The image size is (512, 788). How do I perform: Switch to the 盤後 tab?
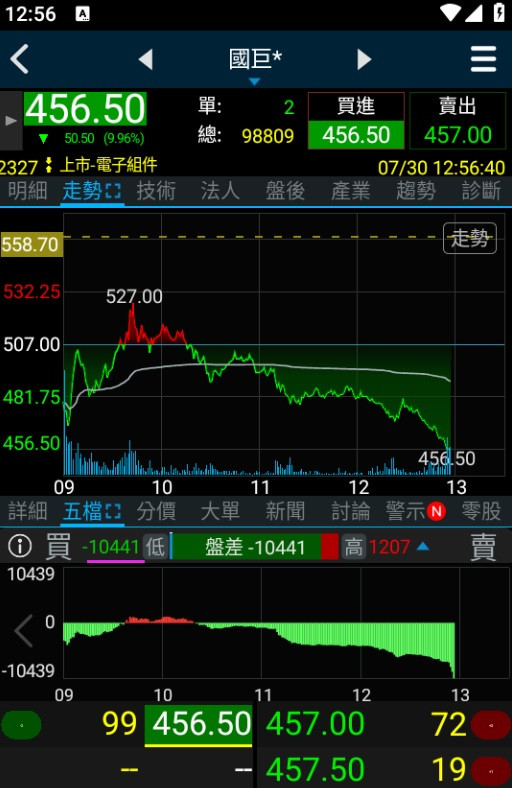(x=285, y=191)
